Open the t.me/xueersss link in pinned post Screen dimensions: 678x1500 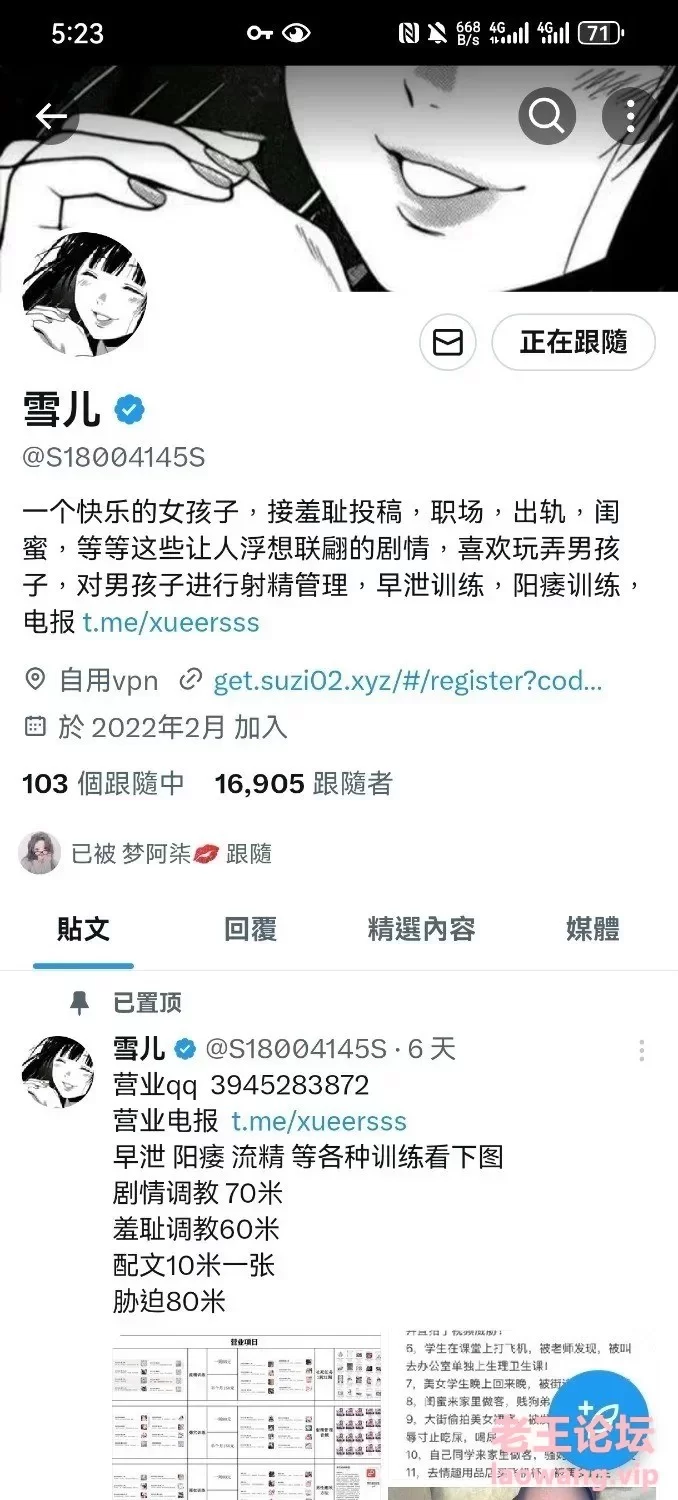(320, 1121)
